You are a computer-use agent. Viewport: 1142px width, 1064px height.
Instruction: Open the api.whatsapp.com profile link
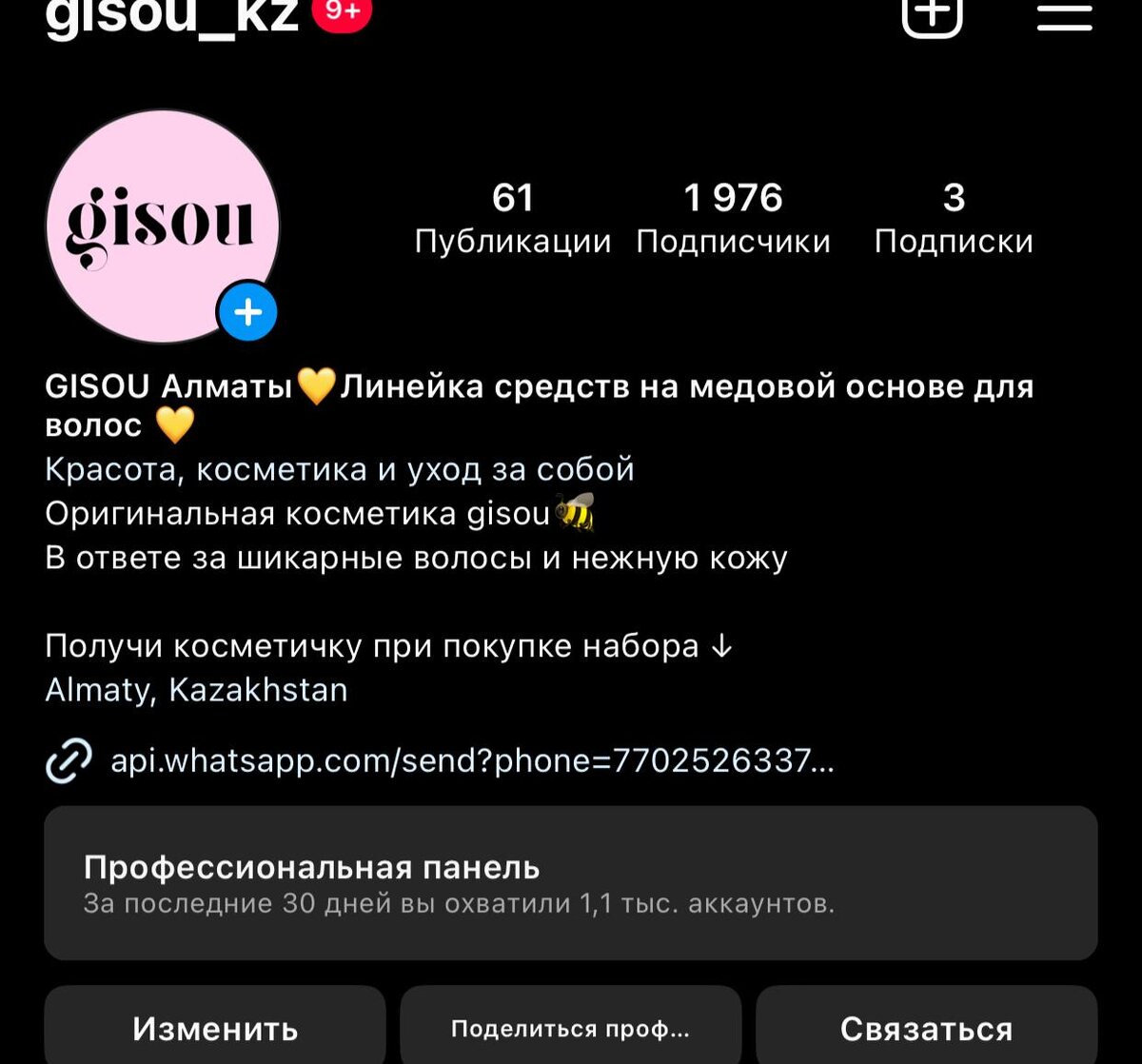pyautogui.click(x=471, y=760)
